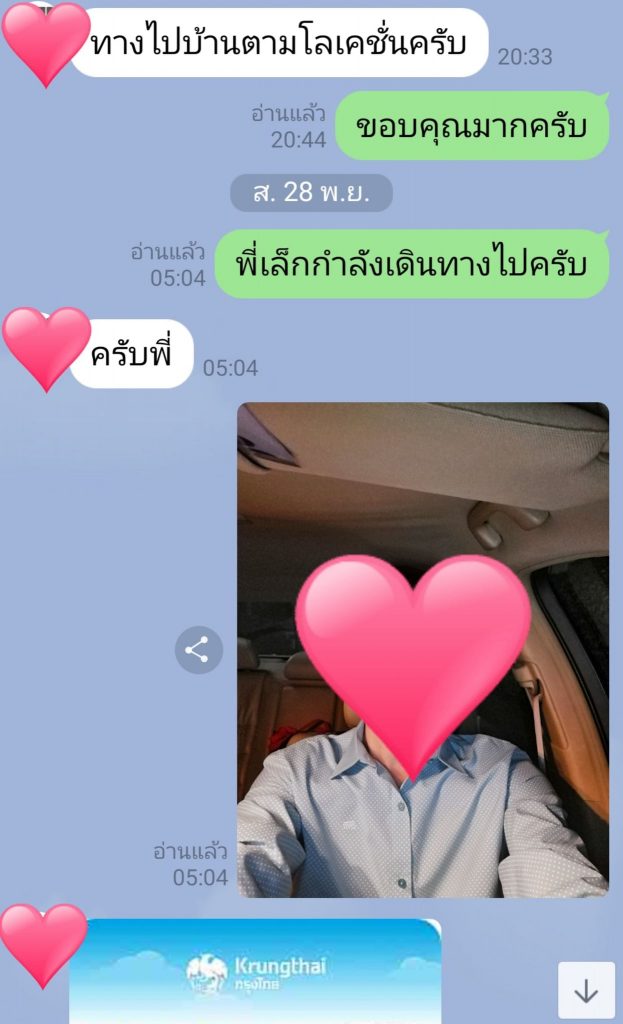Open the sent photo in full view

coord(422,650)
